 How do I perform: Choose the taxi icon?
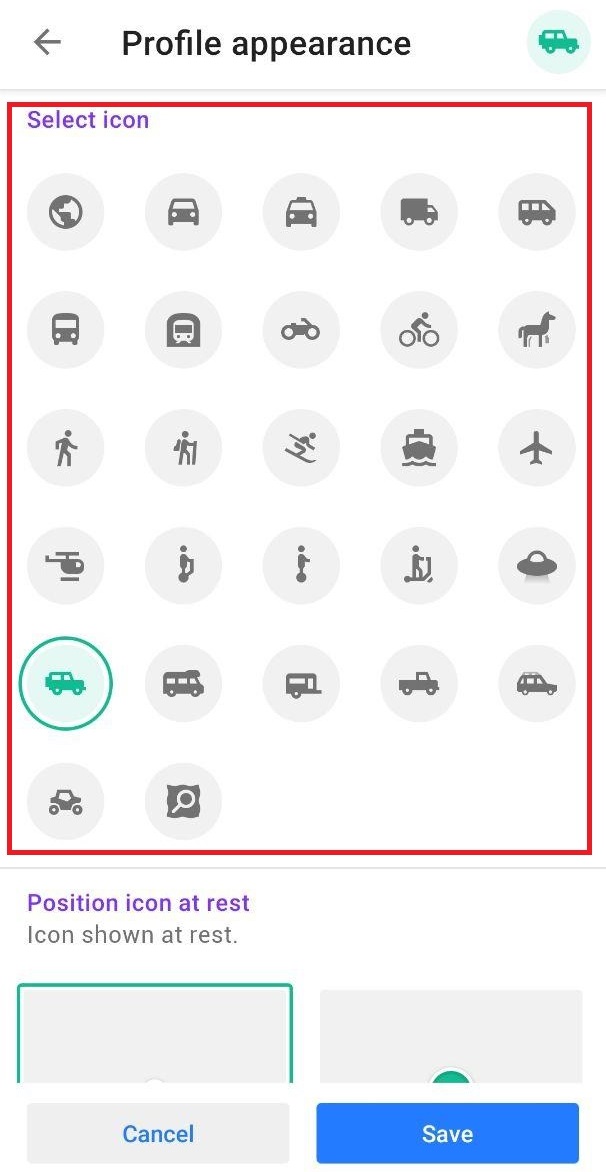click(301, 211)
